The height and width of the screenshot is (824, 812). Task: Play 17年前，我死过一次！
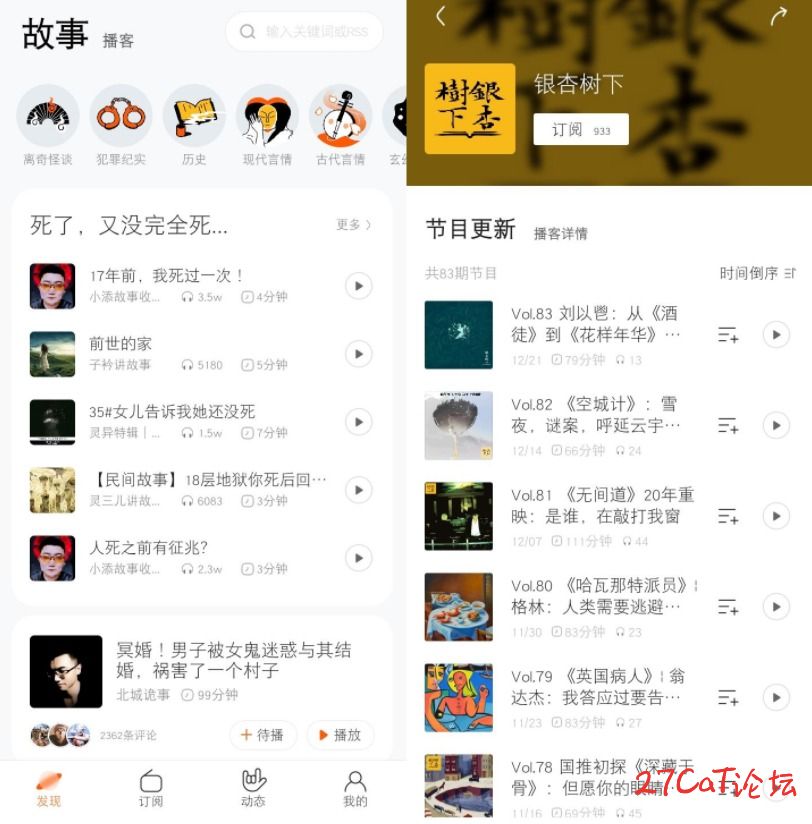pyautogui.click(x=358, y=286)
